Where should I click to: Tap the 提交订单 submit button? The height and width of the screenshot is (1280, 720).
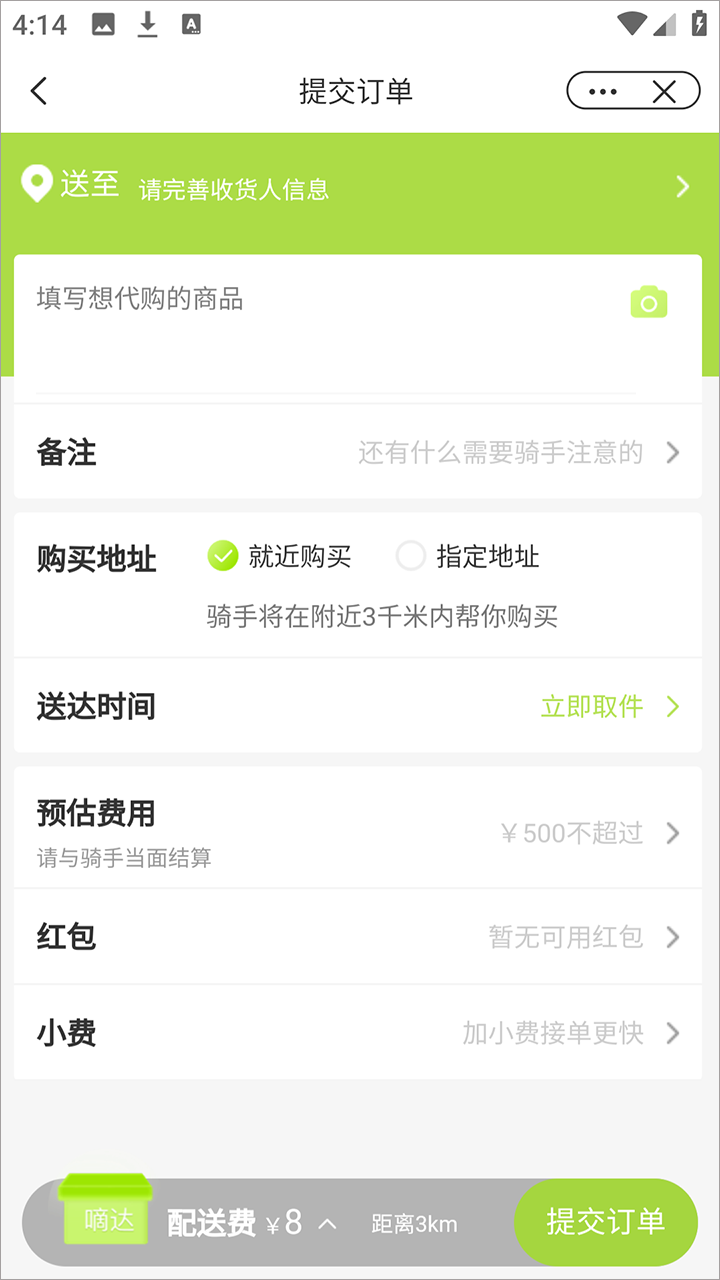[605, 1222]
